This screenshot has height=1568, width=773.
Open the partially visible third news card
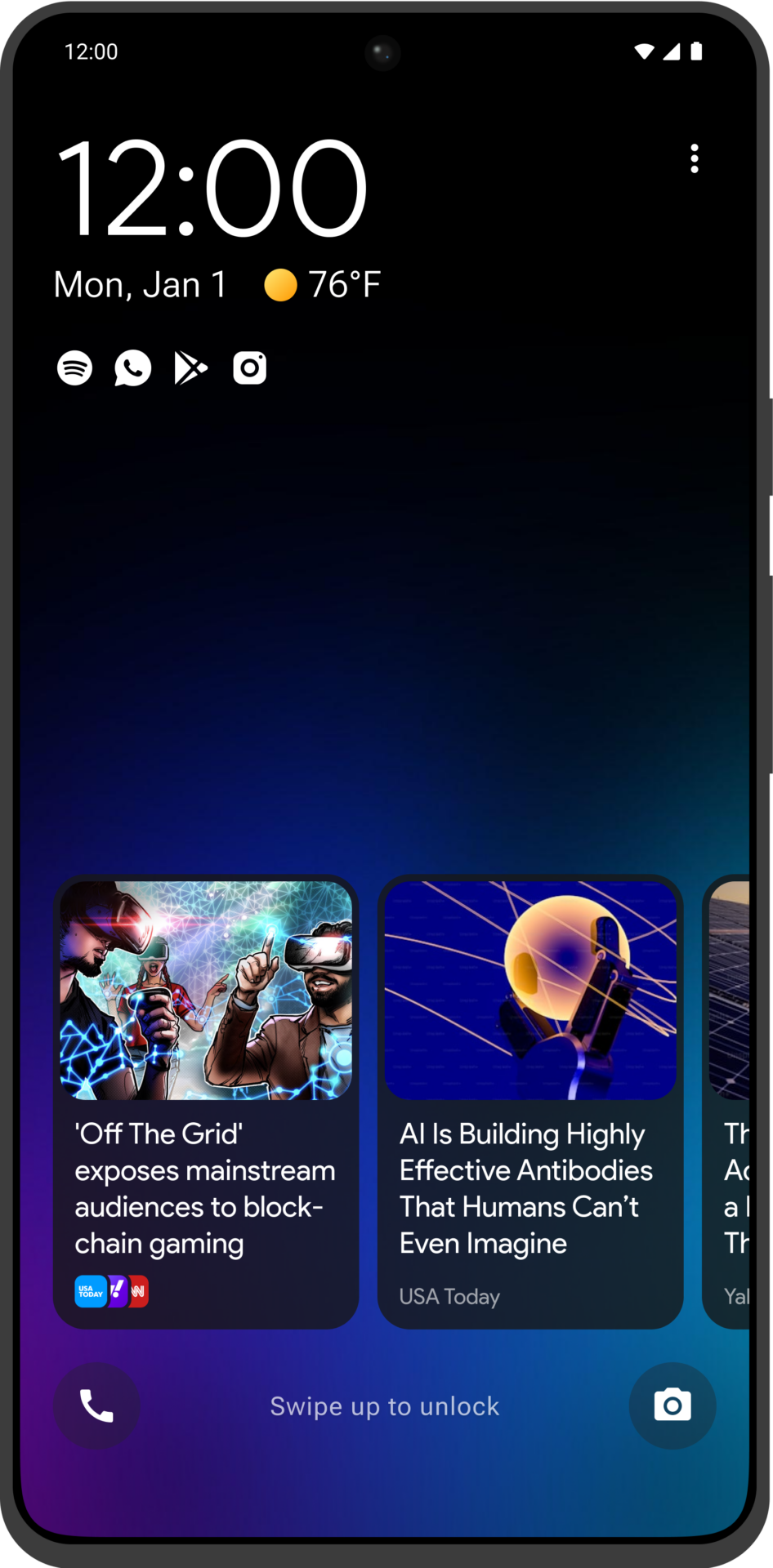click(x=726, y=1102)
